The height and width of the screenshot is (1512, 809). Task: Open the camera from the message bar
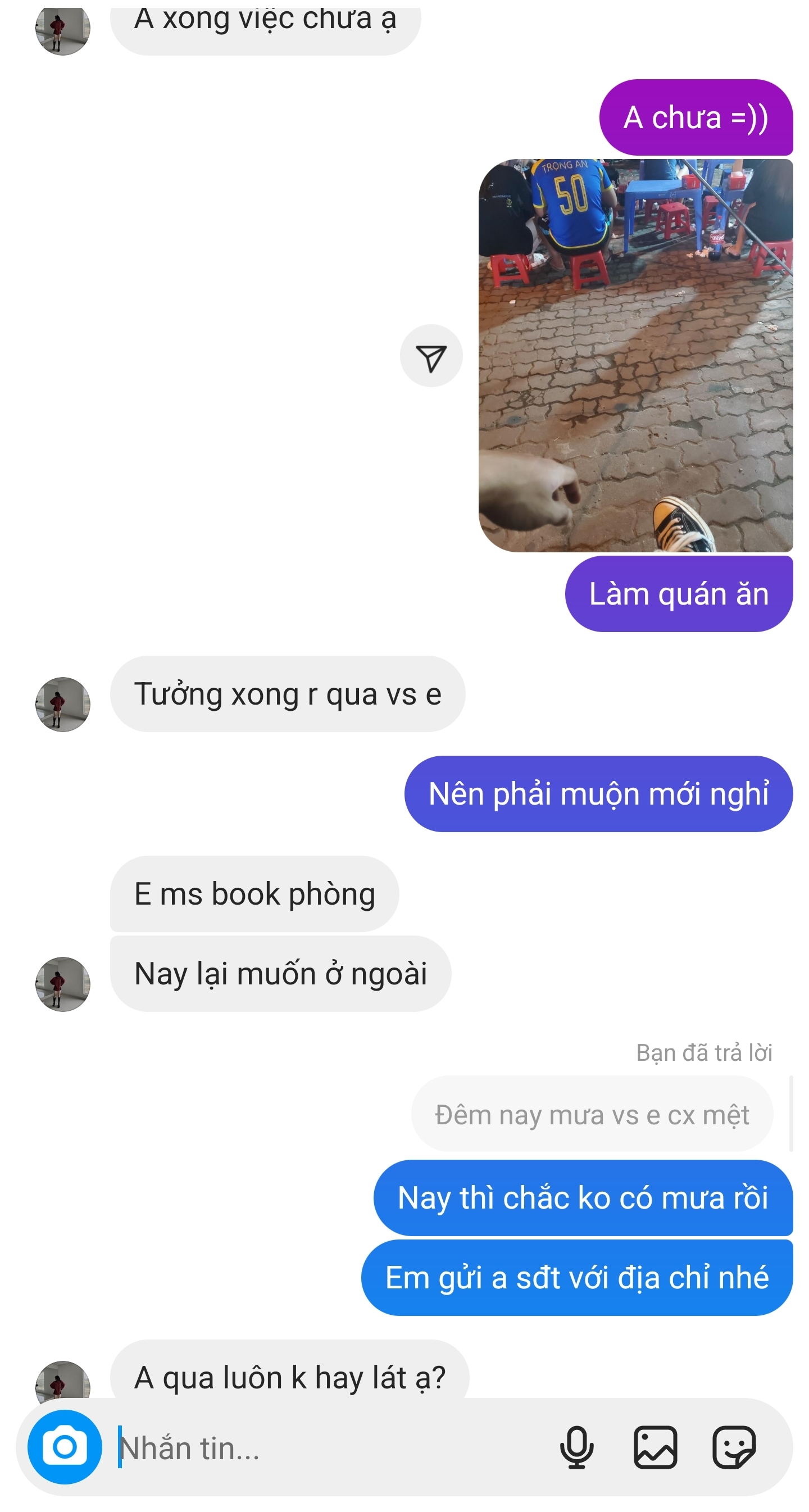point(65,1447)
